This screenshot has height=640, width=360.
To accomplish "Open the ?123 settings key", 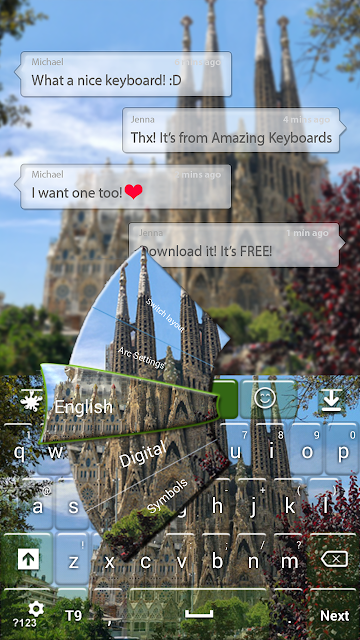I will [x=28, y=614].
